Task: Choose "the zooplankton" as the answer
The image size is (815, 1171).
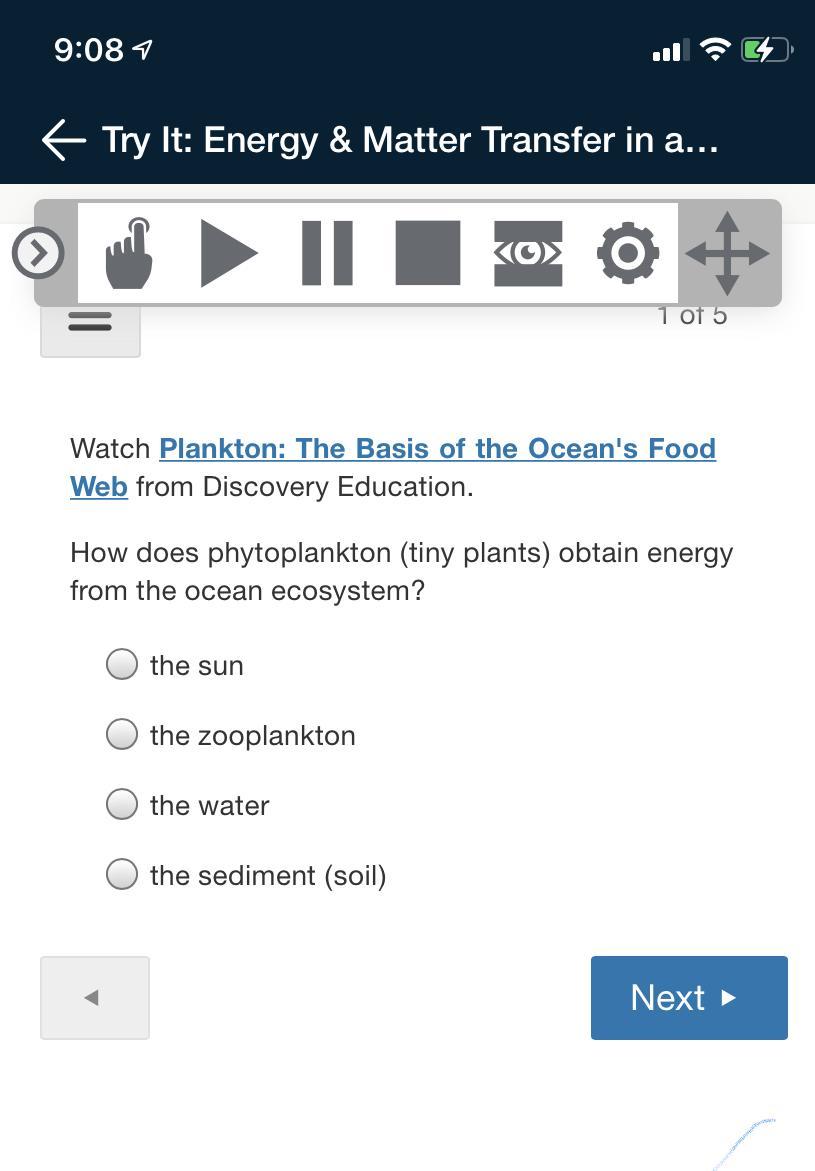Action: pos(122,734)
